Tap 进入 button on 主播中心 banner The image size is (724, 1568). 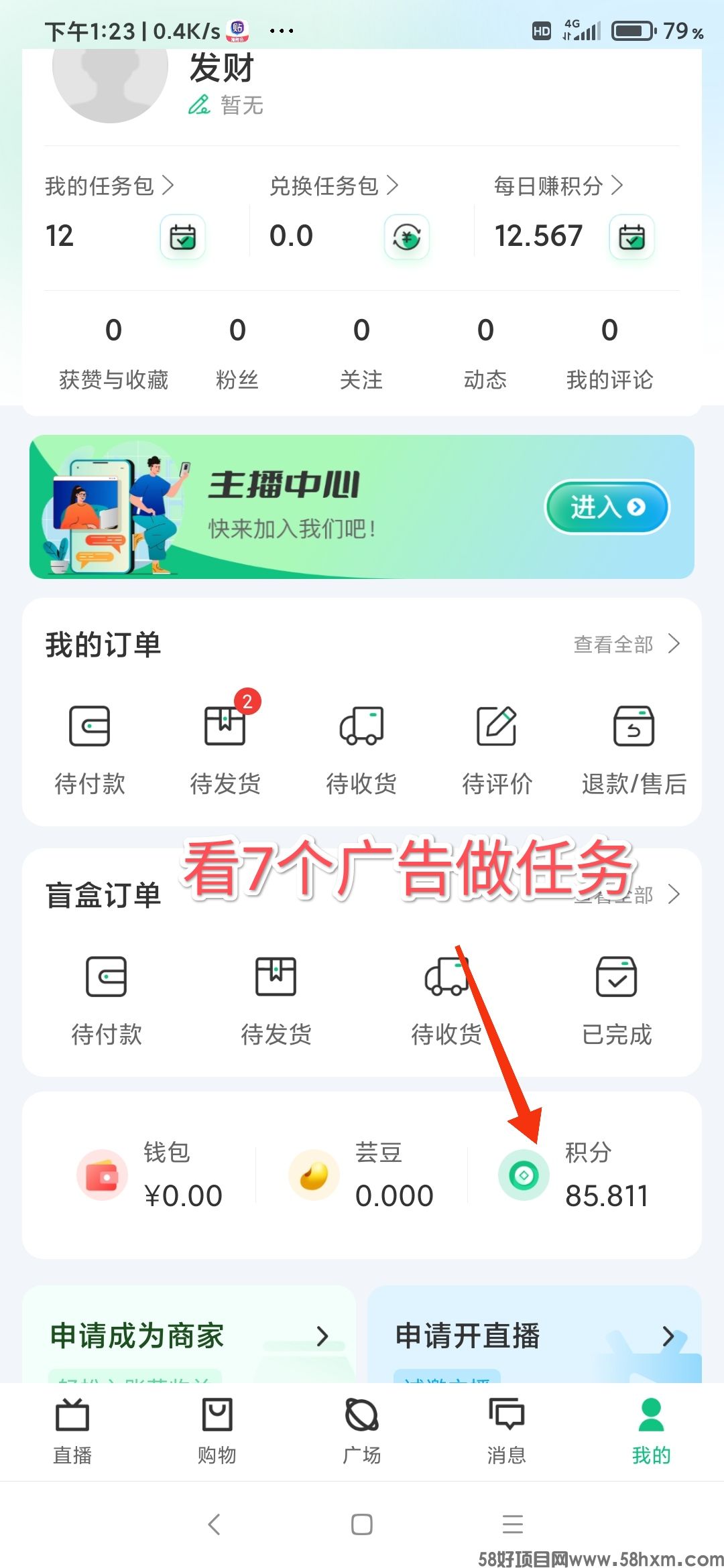pyautogui.click(x=607, y=507)
